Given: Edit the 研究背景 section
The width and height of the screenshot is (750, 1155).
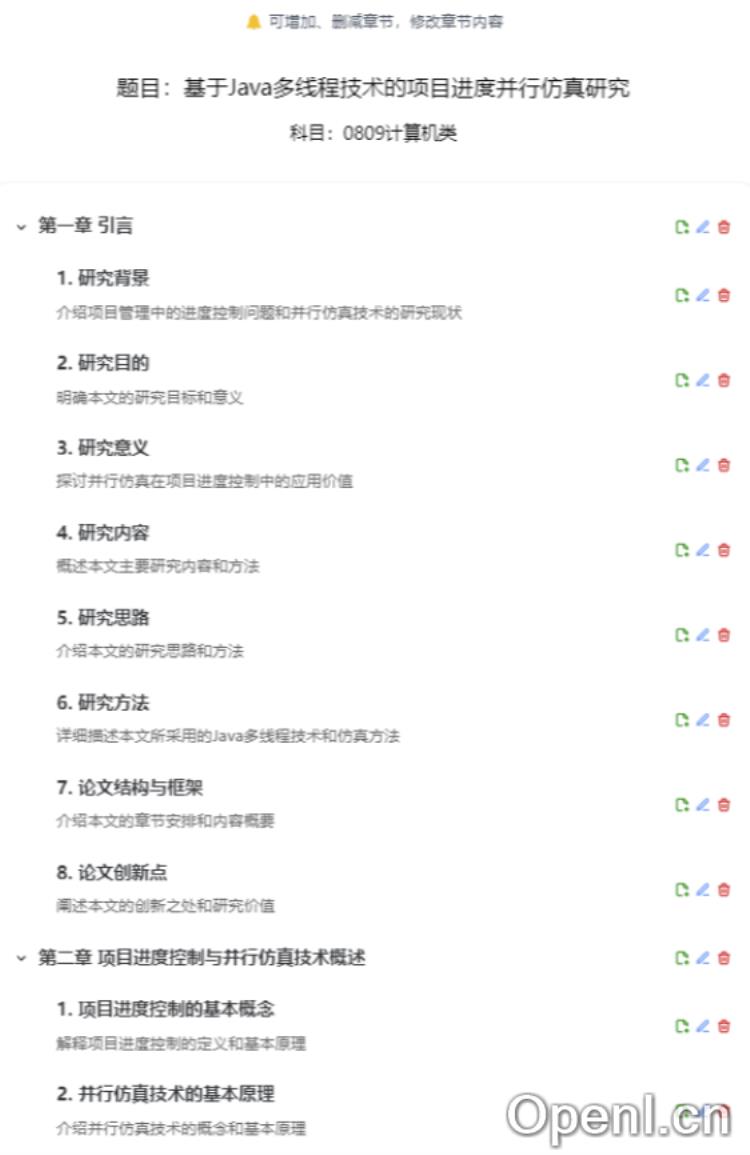Looking at the screenshot, I should tap(703, 295).
